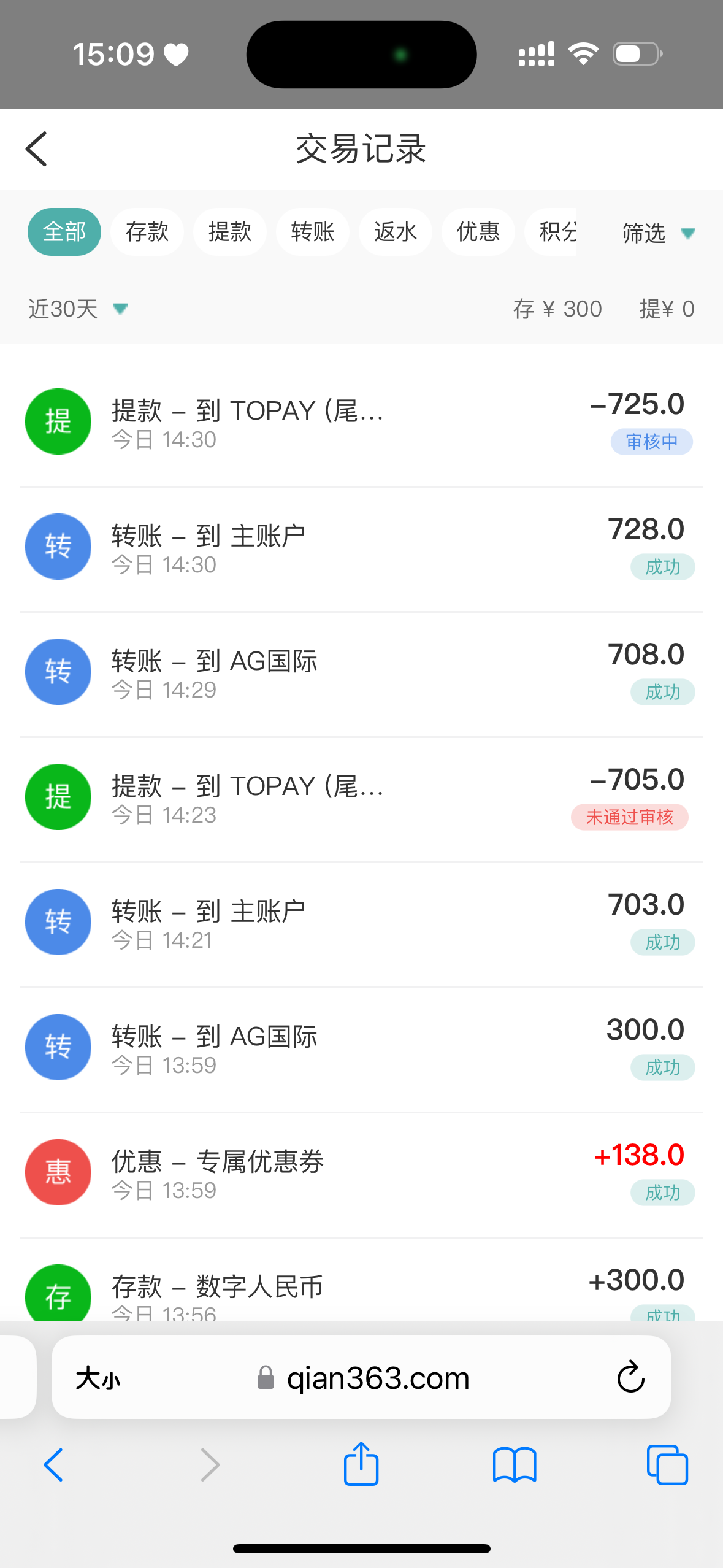
Task: Expand the 近30天 date range dropdown
Action: [x=77, y=309]
